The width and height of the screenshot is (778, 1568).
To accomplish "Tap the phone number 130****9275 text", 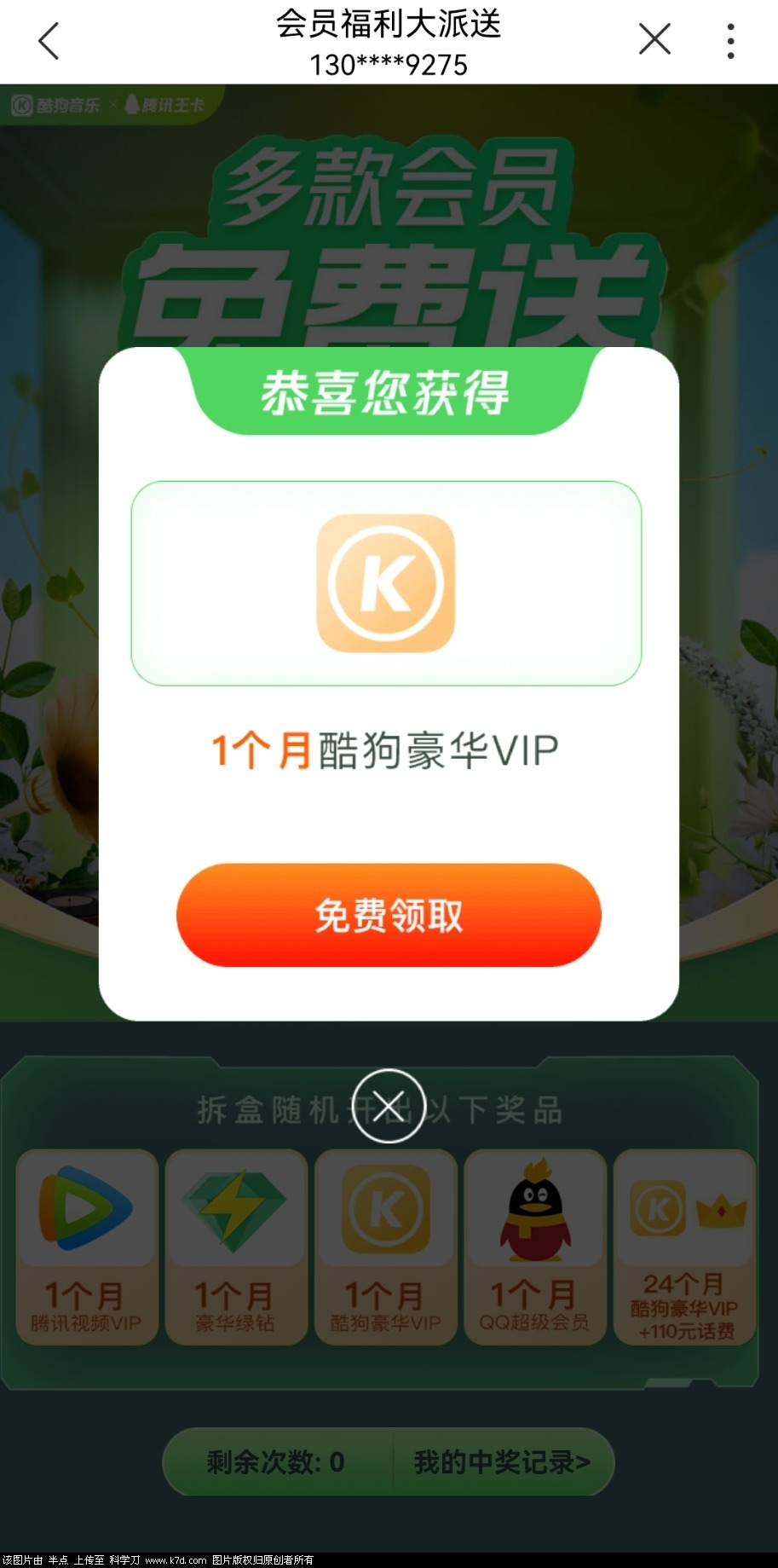I will pyautogui.click(x=389, y=63).
